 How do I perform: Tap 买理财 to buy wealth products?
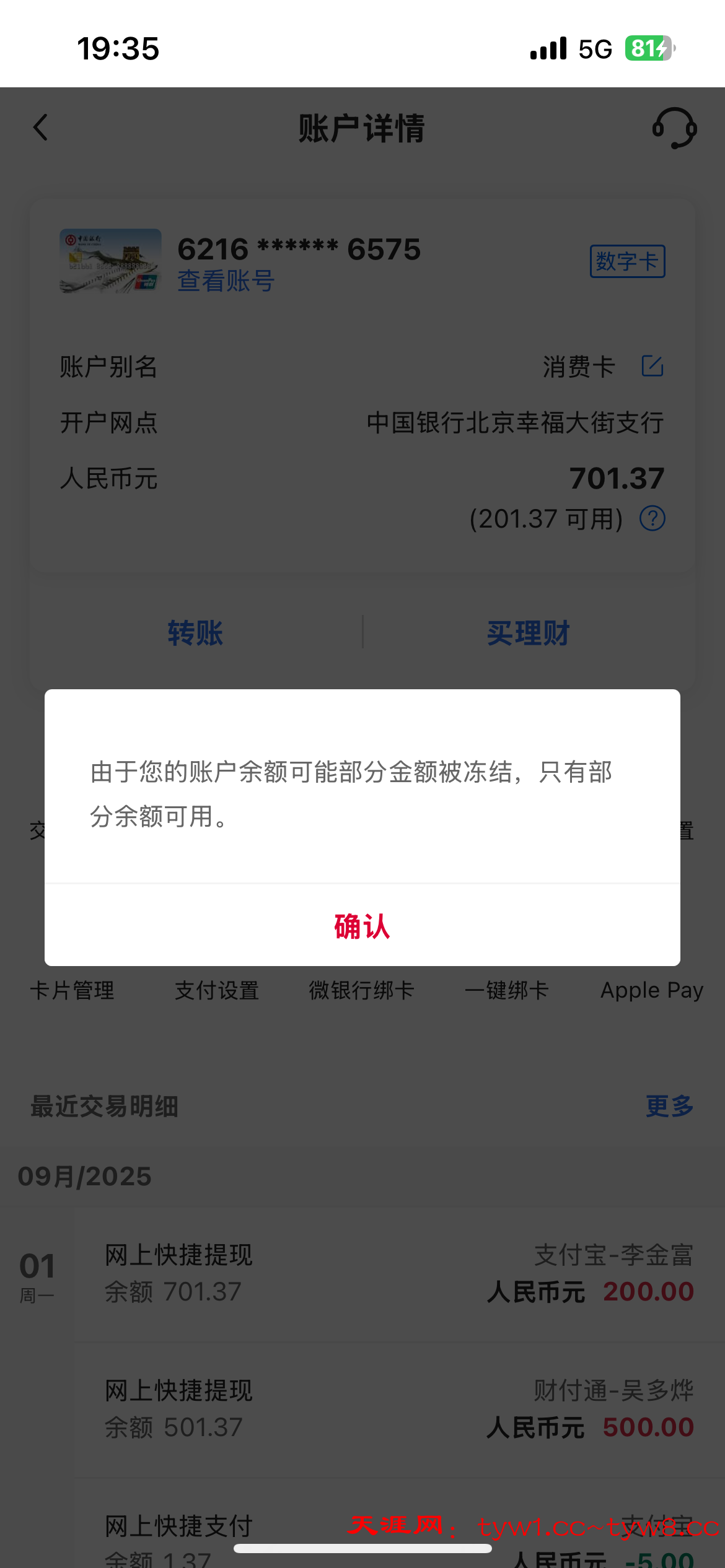pyautogui.click(x=528, y=633)
